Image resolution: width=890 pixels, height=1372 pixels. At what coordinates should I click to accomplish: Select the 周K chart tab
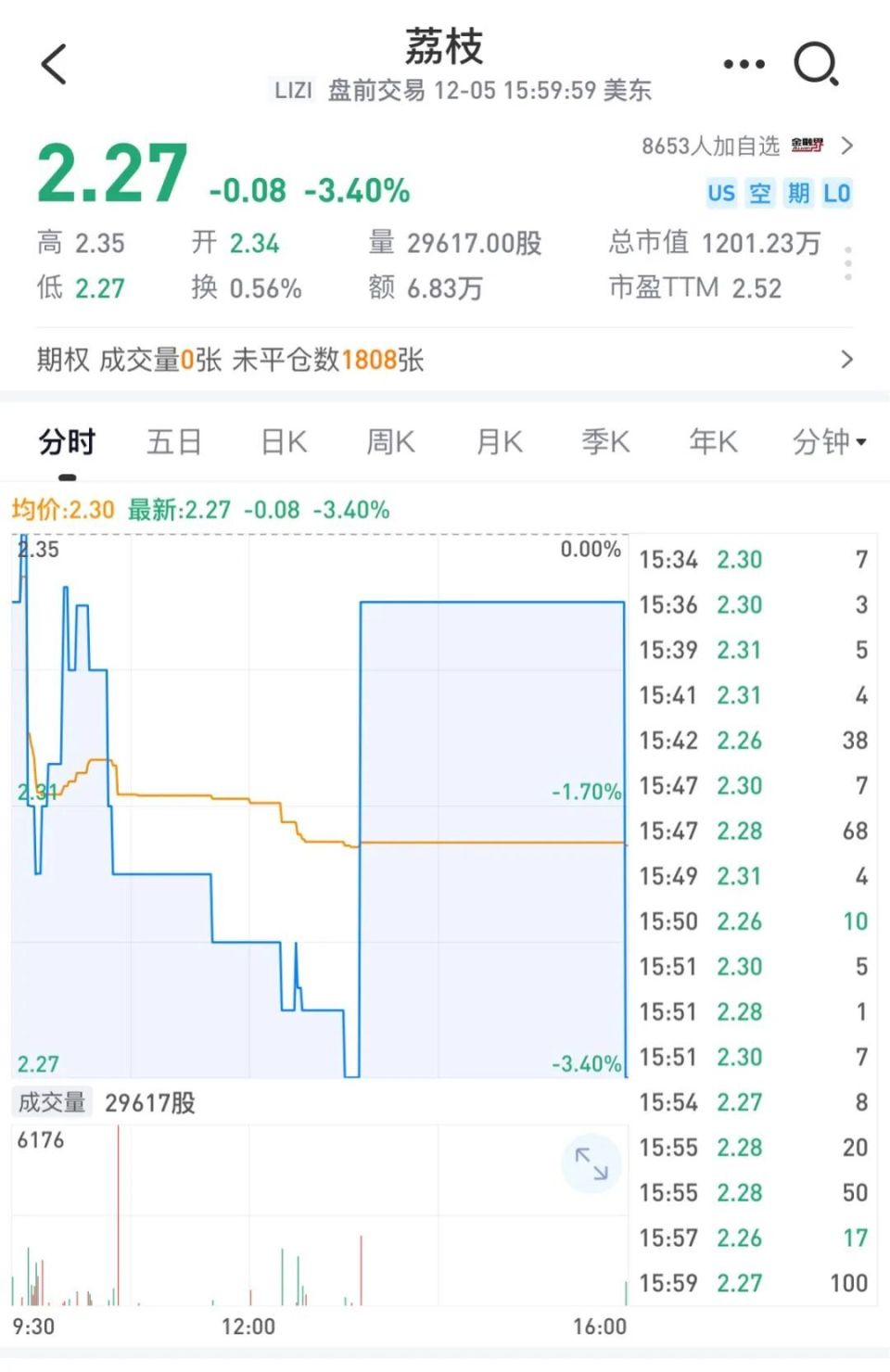click(x=390, y=442)
